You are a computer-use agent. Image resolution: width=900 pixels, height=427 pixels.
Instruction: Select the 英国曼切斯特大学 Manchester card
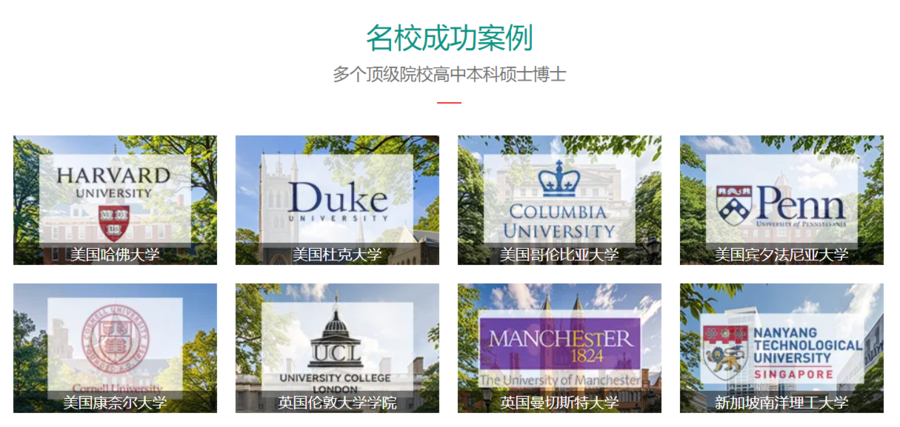[559, 348]
